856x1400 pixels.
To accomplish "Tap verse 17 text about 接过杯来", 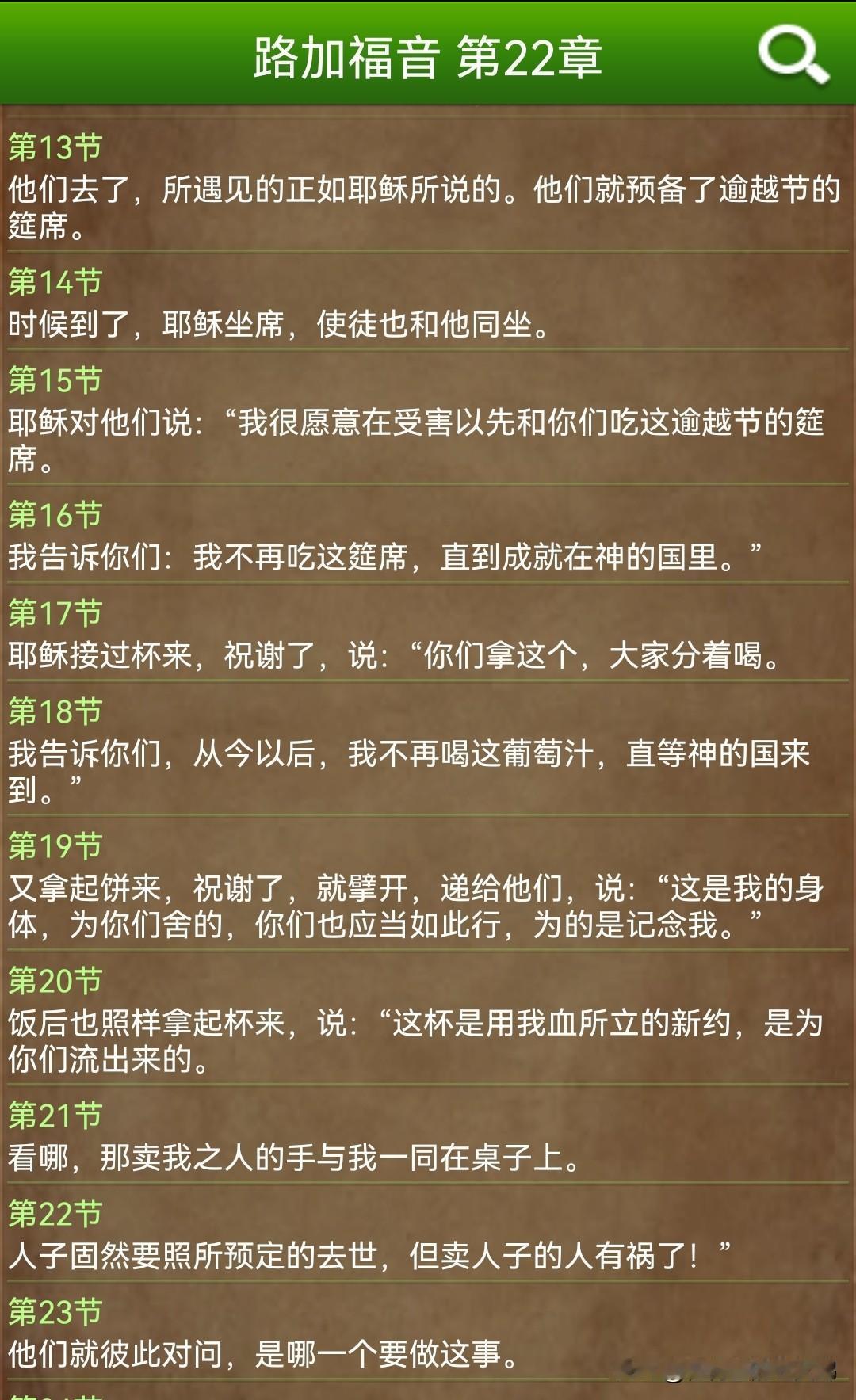I will (x=396, y=656).
